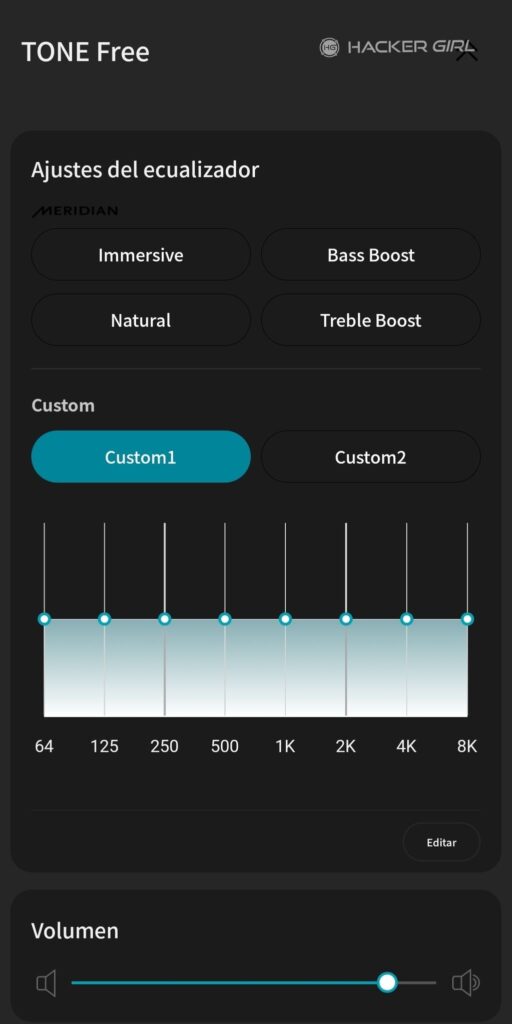Switch to Treble Boost preset
Image resolution: width=512 pixels, height=1024 pixels.
371,320
